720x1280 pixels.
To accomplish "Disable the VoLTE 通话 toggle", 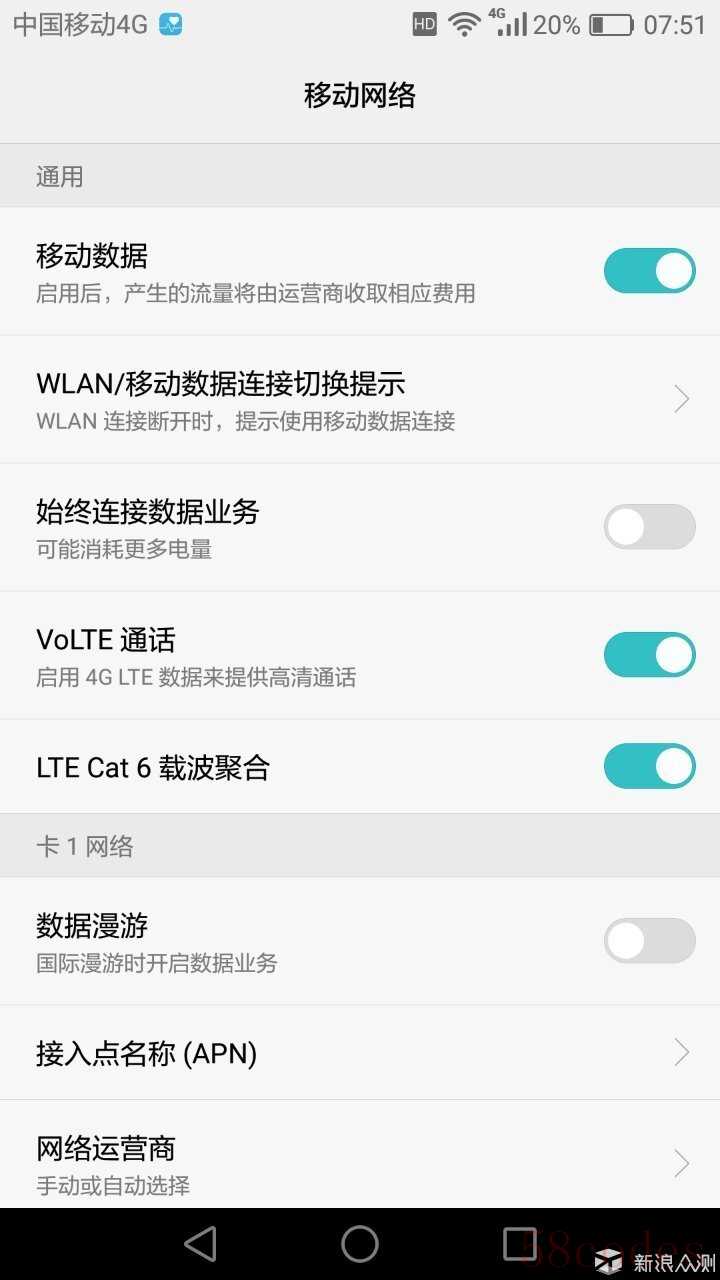I will click(x=650, y=655).
